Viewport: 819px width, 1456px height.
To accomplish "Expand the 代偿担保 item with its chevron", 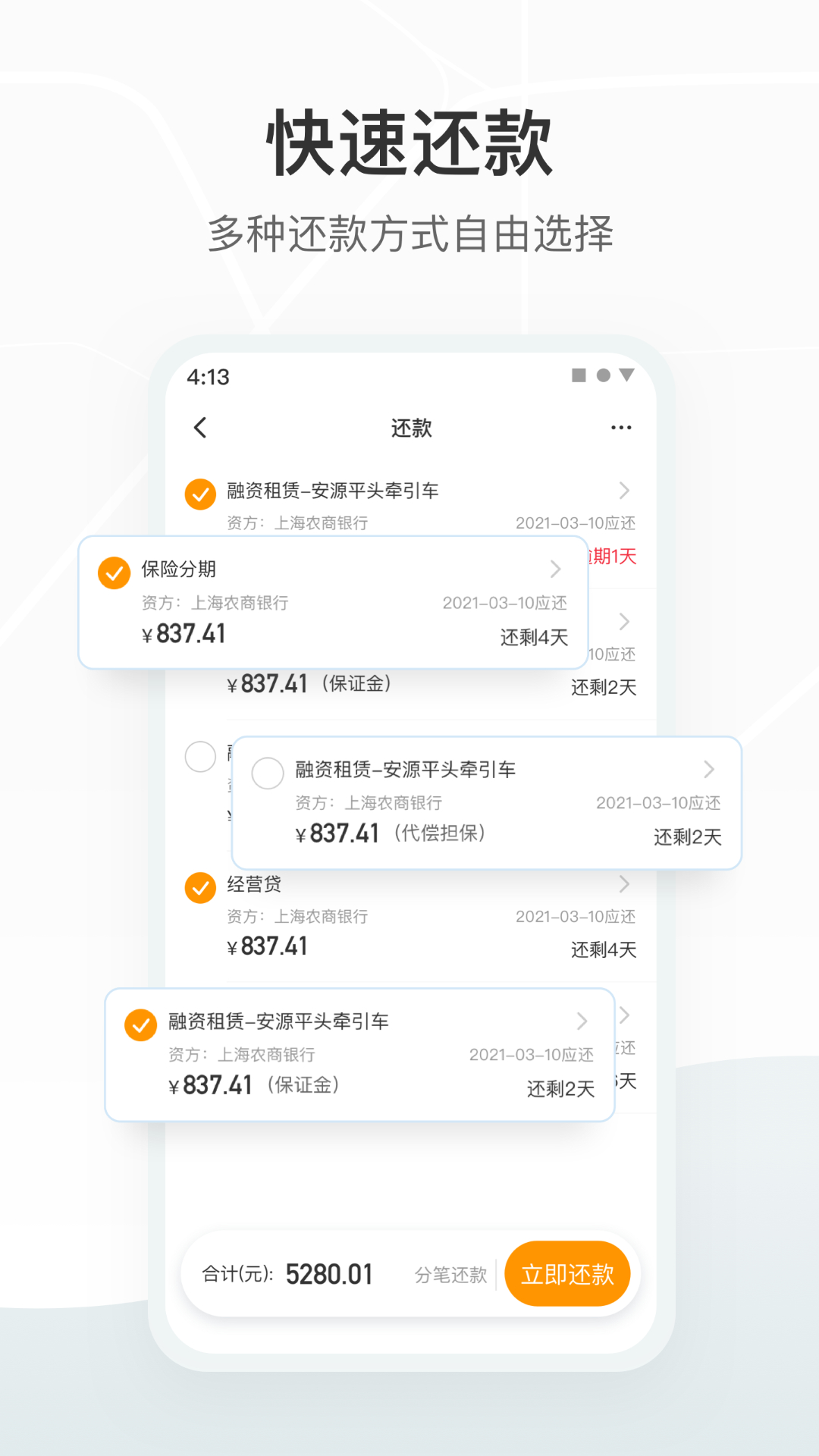I will click(710, 770).
